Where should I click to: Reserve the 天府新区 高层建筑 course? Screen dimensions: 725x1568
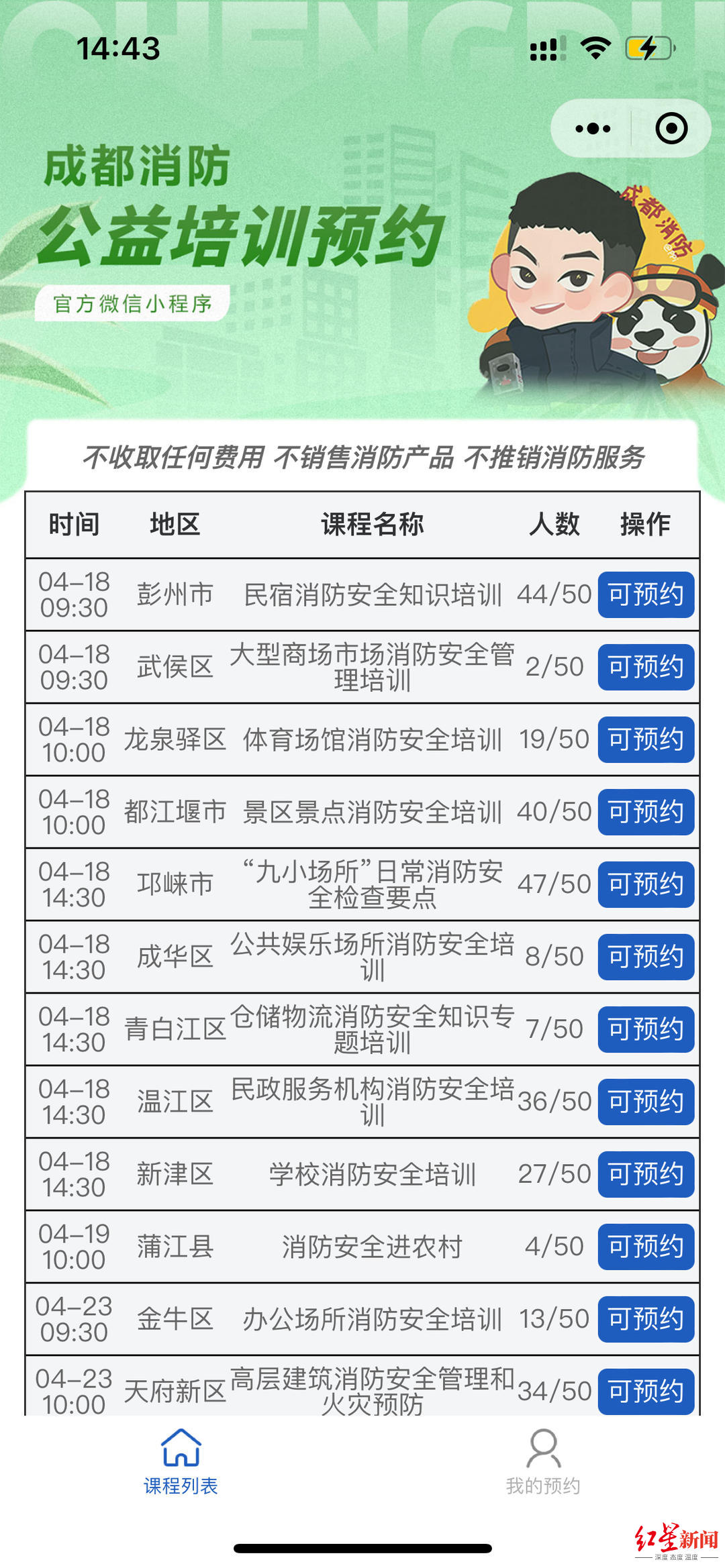point(646,1391)
